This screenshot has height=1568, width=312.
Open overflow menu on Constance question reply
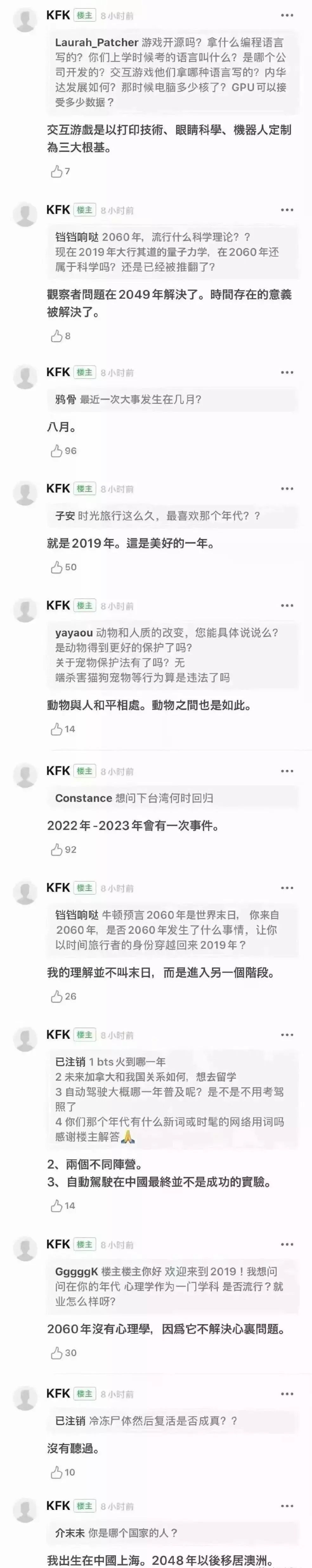pos(287,771)
